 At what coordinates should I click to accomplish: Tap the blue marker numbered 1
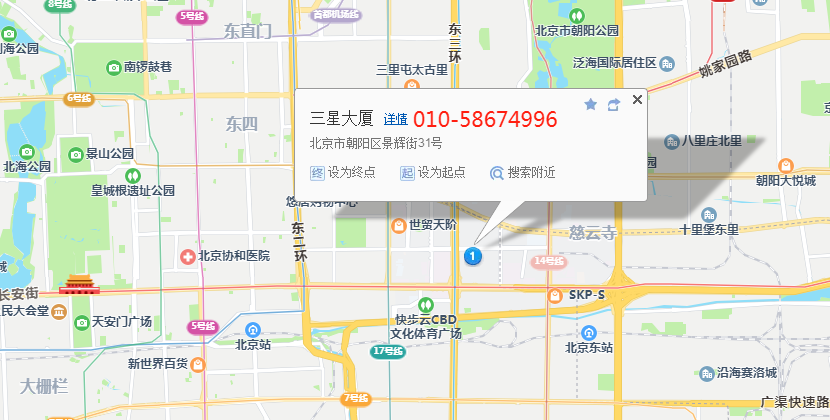[474, 257]
